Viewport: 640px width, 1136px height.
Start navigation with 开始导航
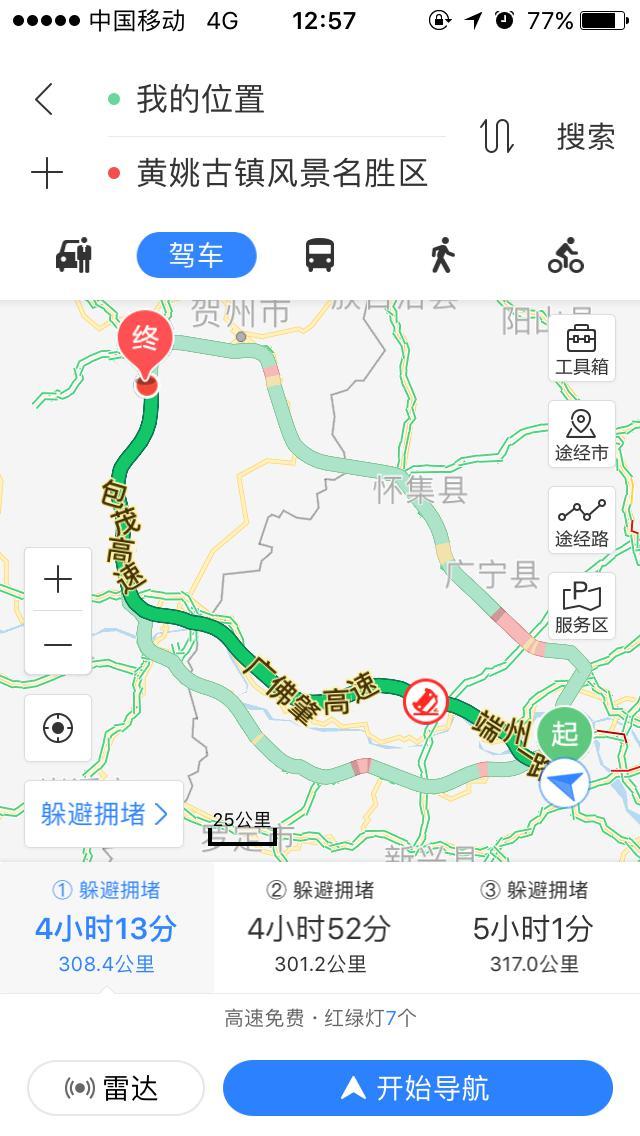click(417, 1088)
